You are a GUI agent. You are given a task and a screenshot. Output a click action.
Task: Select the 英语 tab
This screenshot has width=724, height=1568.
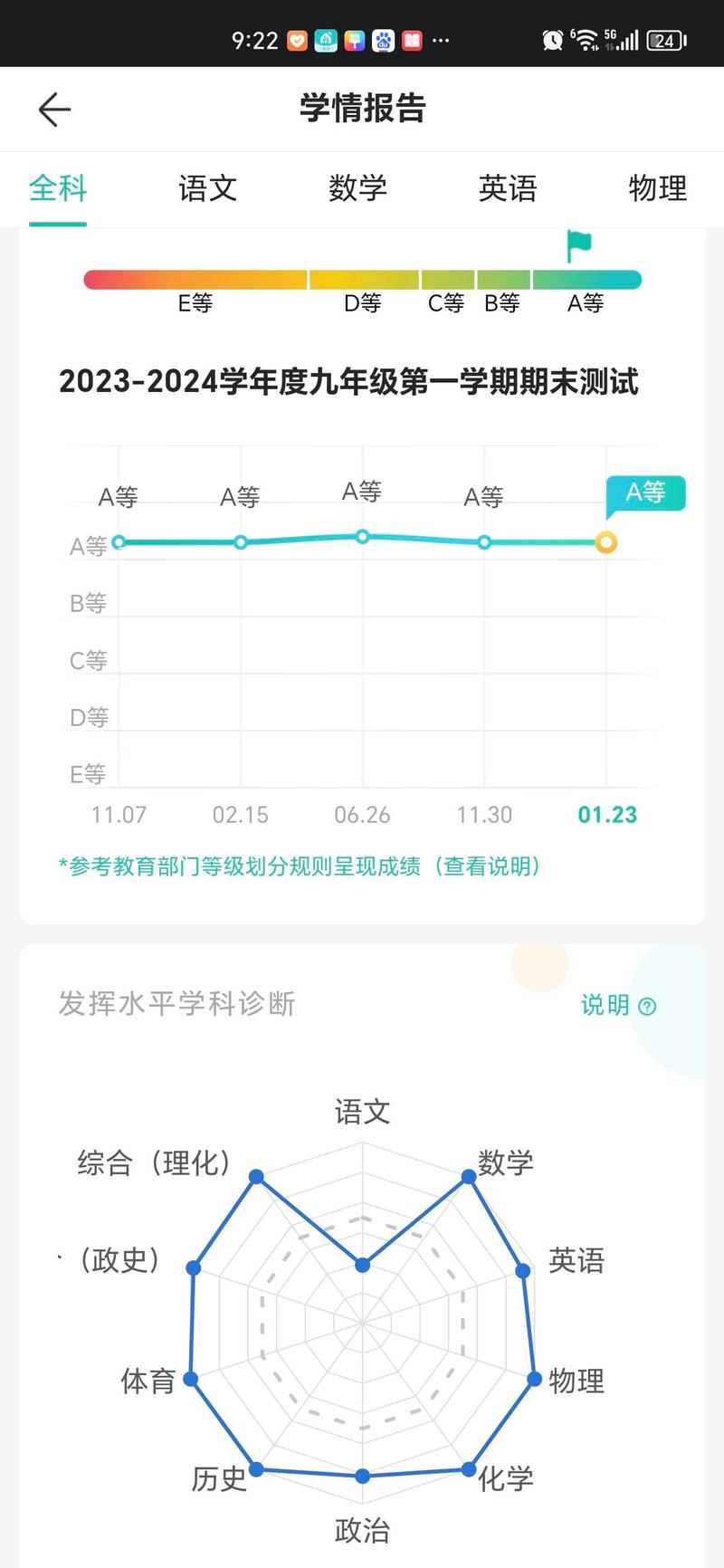(x=509, y=189)
